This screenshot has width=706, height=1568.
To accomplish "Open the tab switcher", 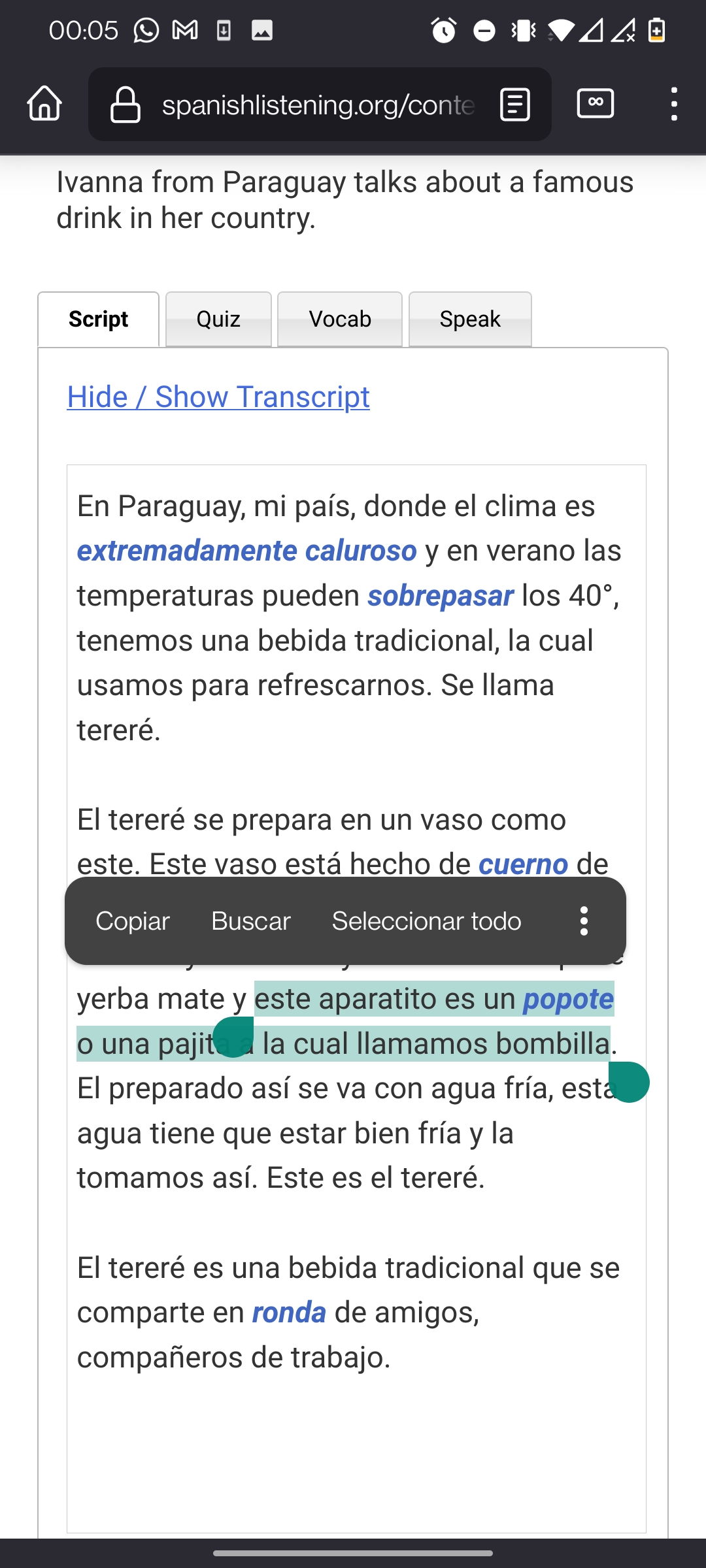I will (x=595, y=103).
